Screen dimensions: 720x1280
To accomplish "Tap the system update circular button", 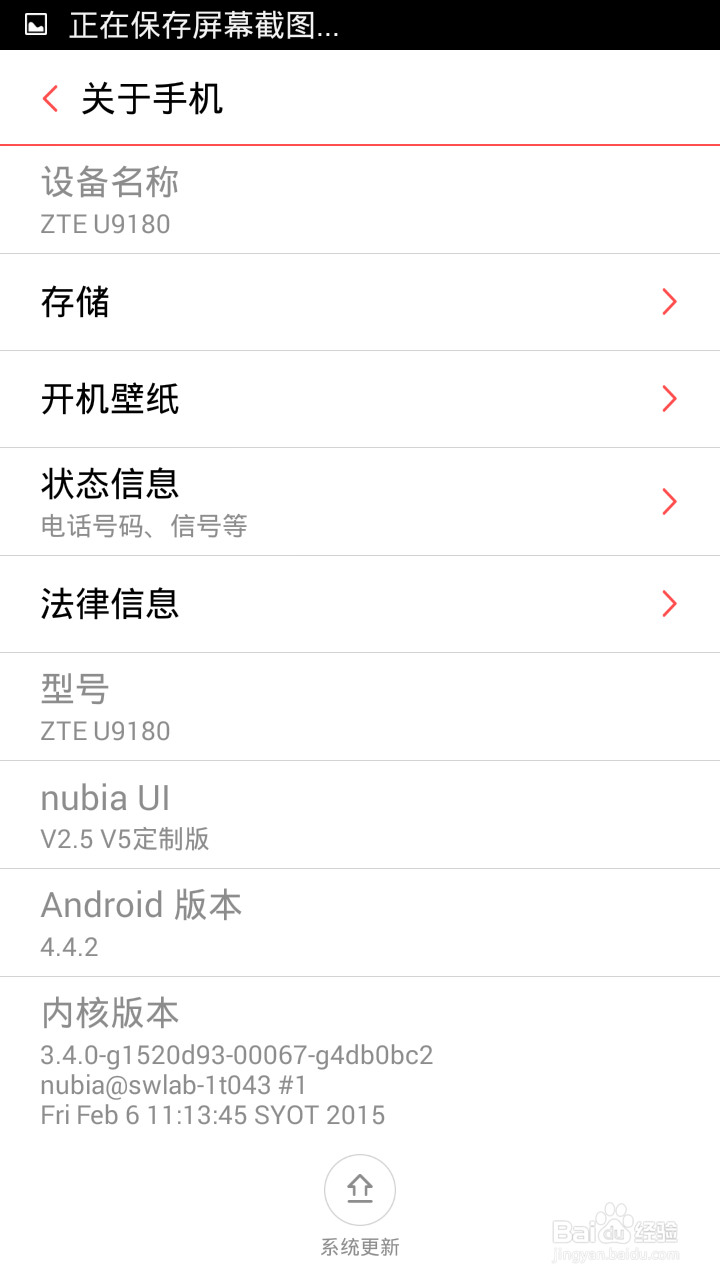I will [360, 1190].
